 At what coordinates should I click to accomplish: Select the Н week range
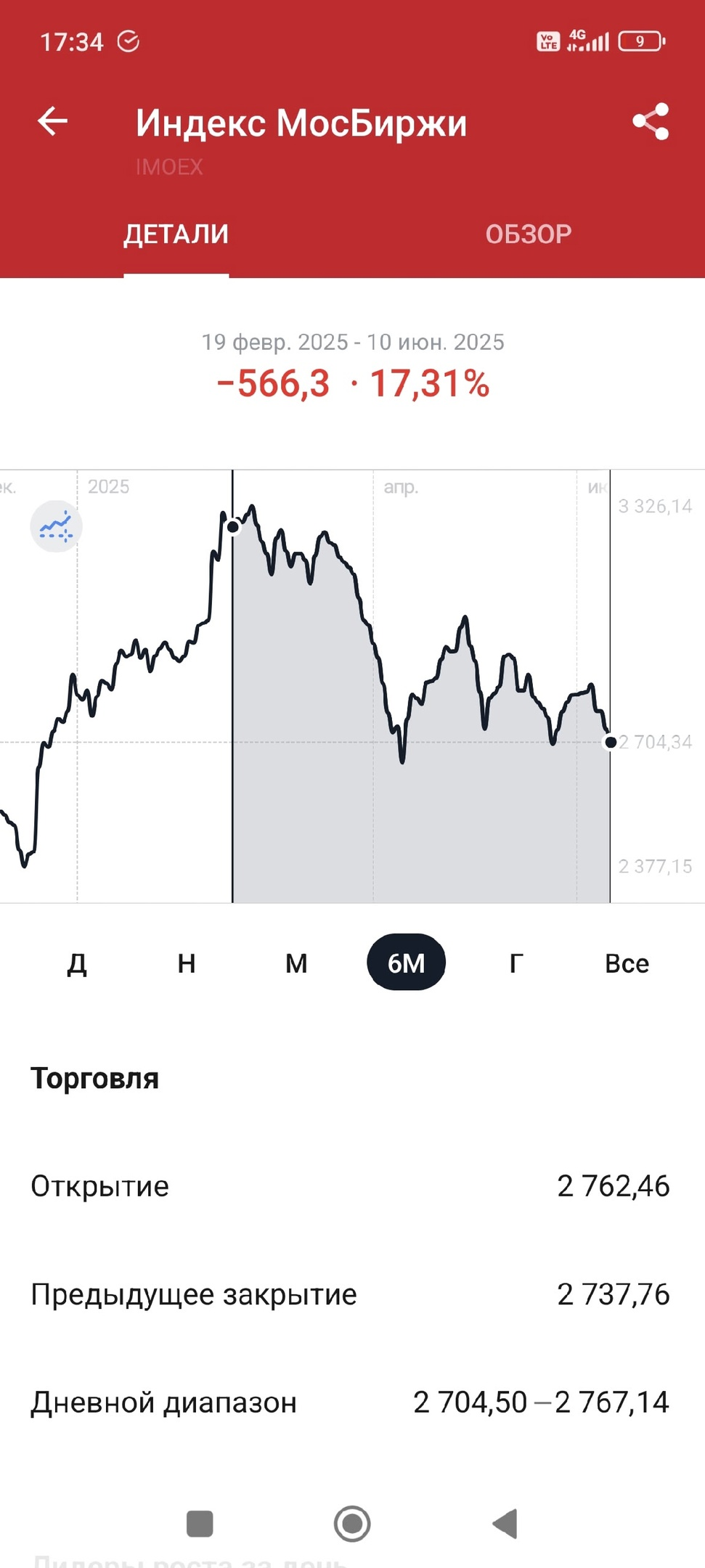click(x=187, y=963)
